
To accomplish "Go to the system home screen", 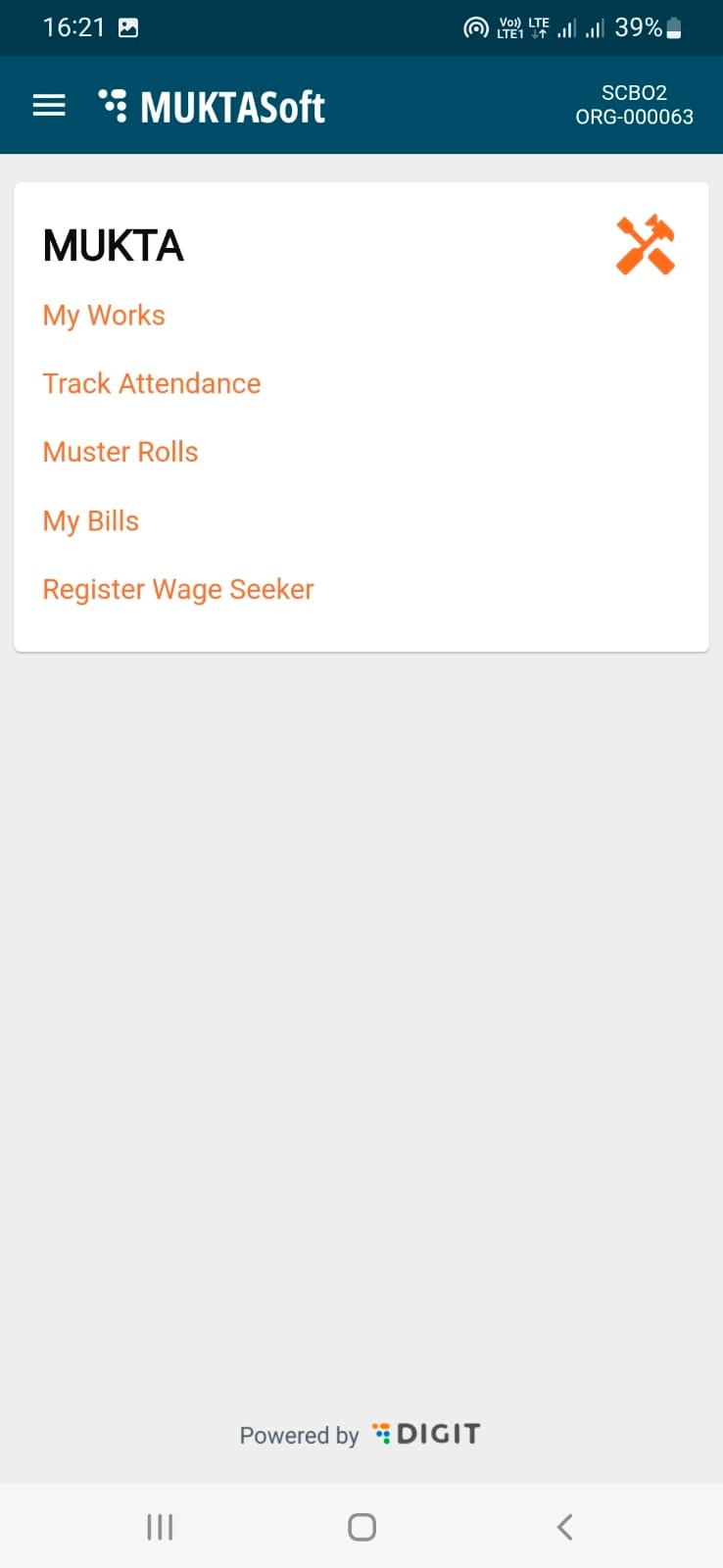I will coord(361,1527).
